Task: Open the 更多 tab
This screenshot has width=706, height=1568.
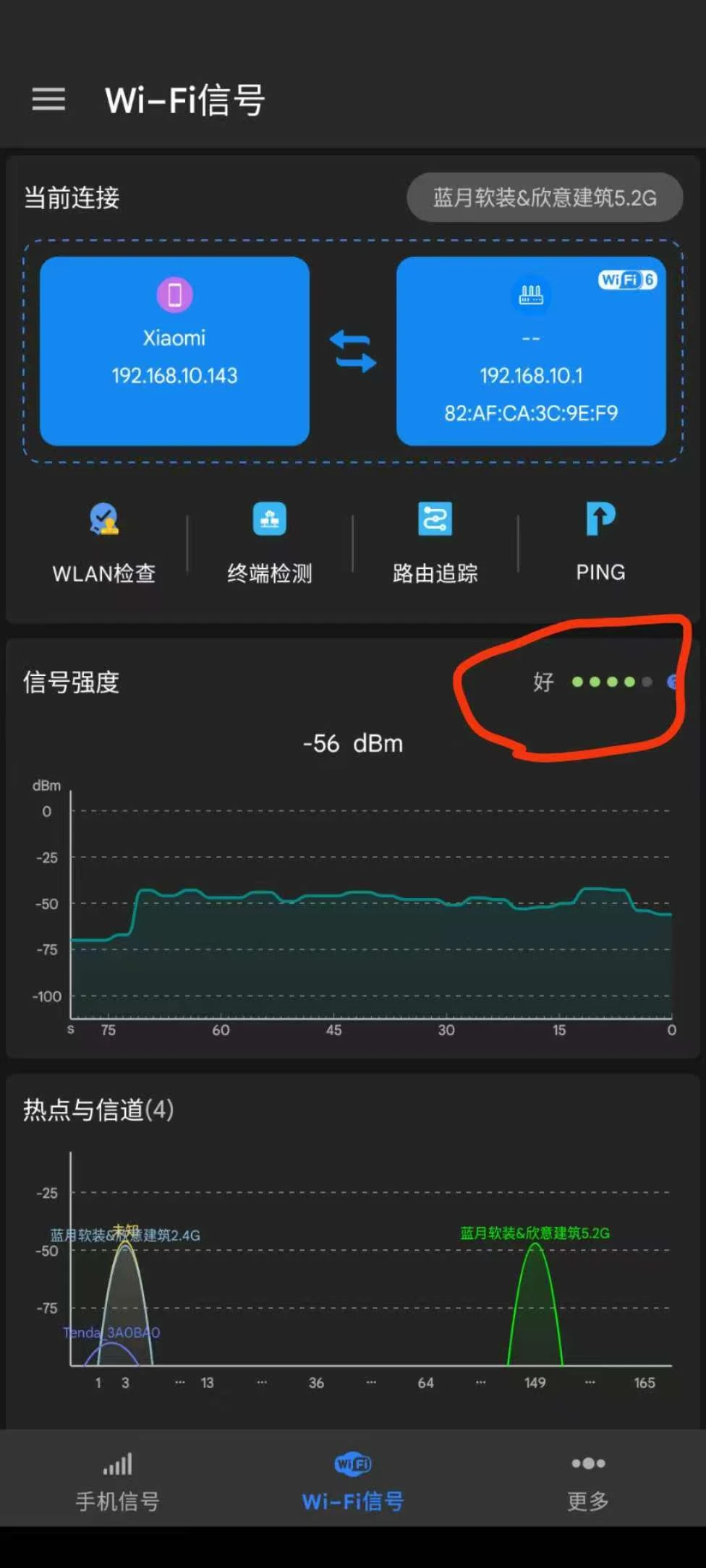Action: [588, 1481]
